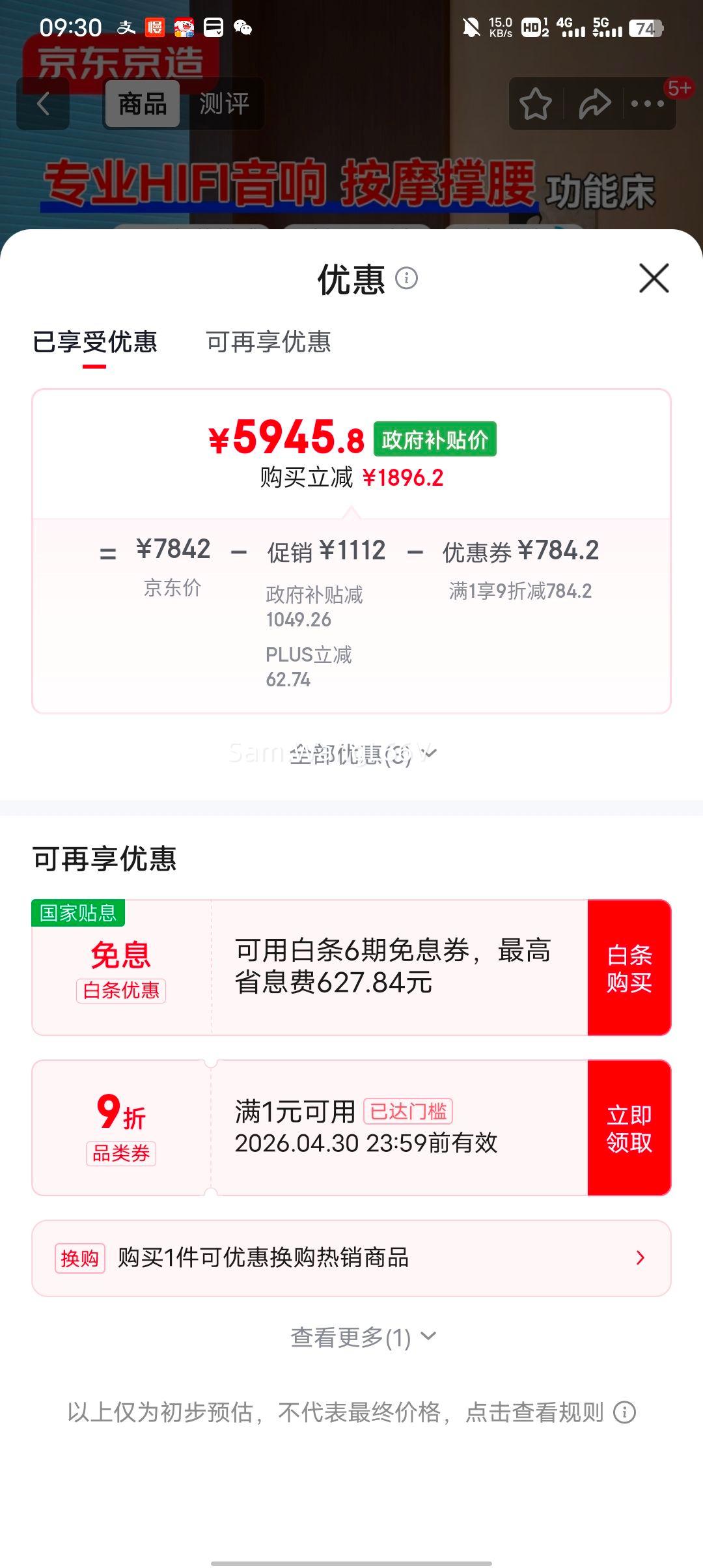Viewport: 703px width, 1568px height.
Task: Open 换购 hot-sale exchange list via chevron
Action: pos(641,1257)
